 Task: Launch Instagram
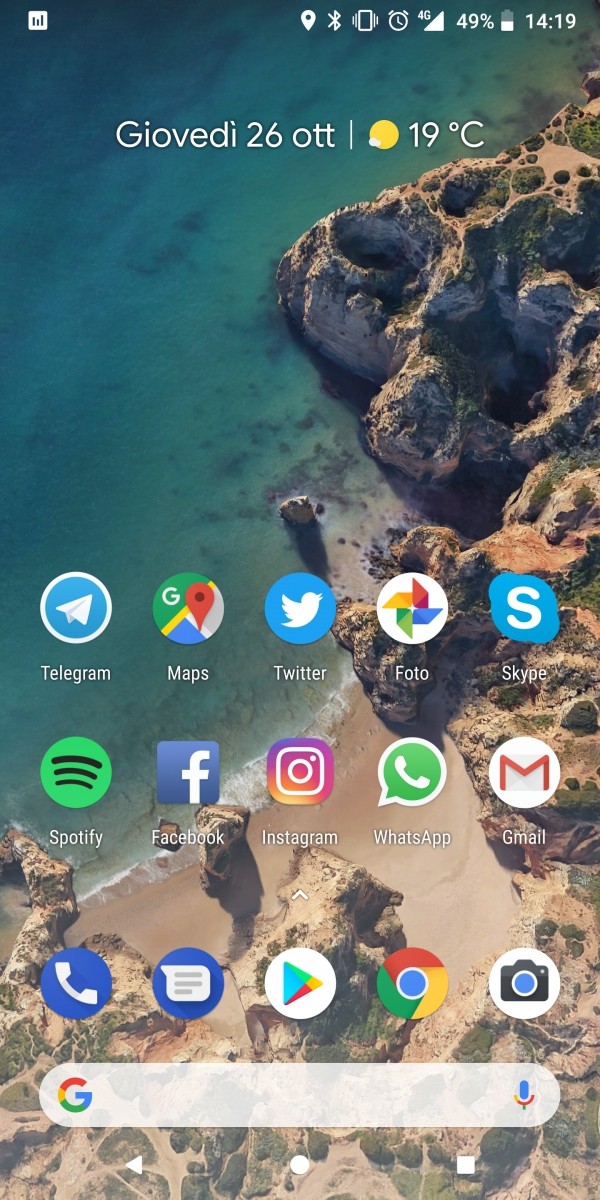[x=300, y=773]
